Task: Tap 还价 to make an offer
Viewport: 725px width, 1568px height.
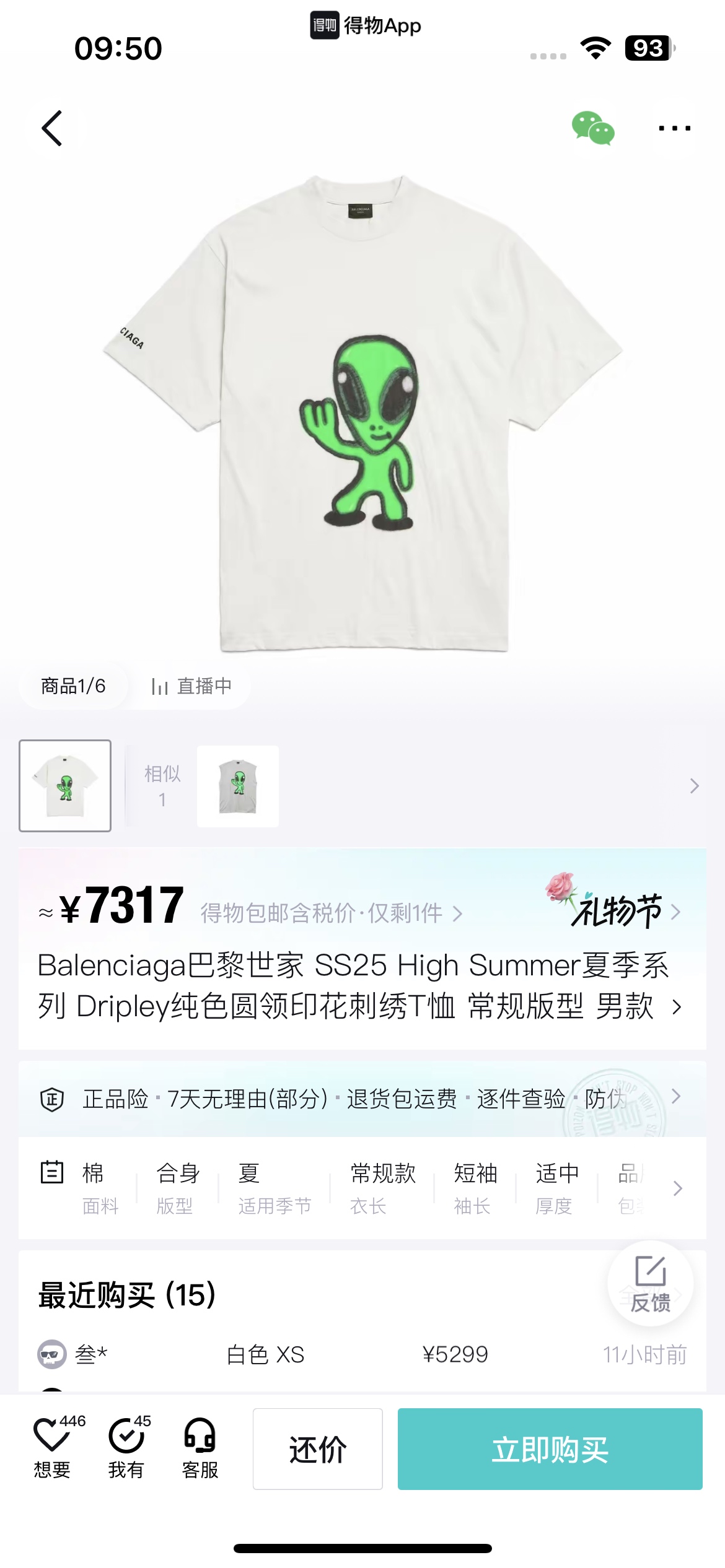Action: (x=317, y=1449)
